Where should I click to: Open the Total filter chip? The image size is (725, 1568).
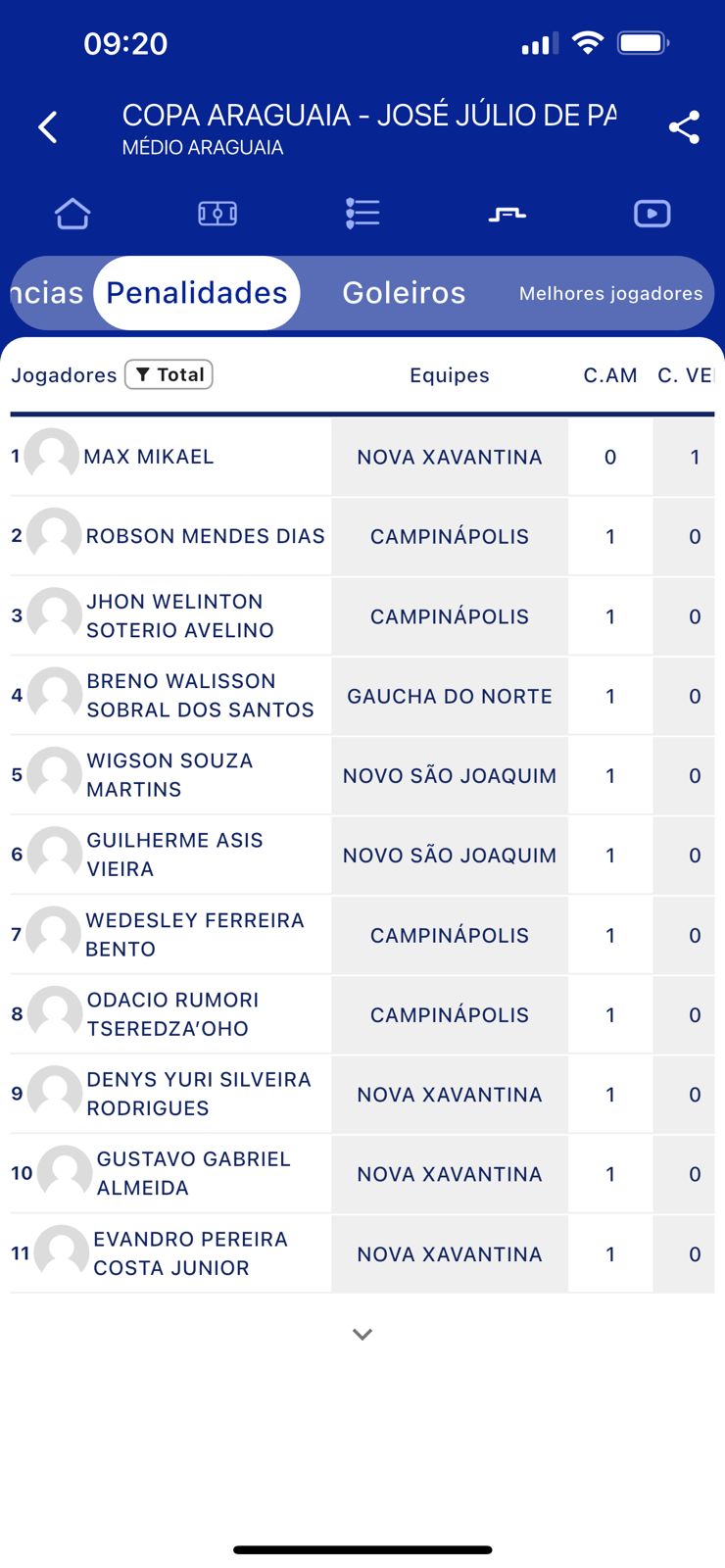[169, 374]
